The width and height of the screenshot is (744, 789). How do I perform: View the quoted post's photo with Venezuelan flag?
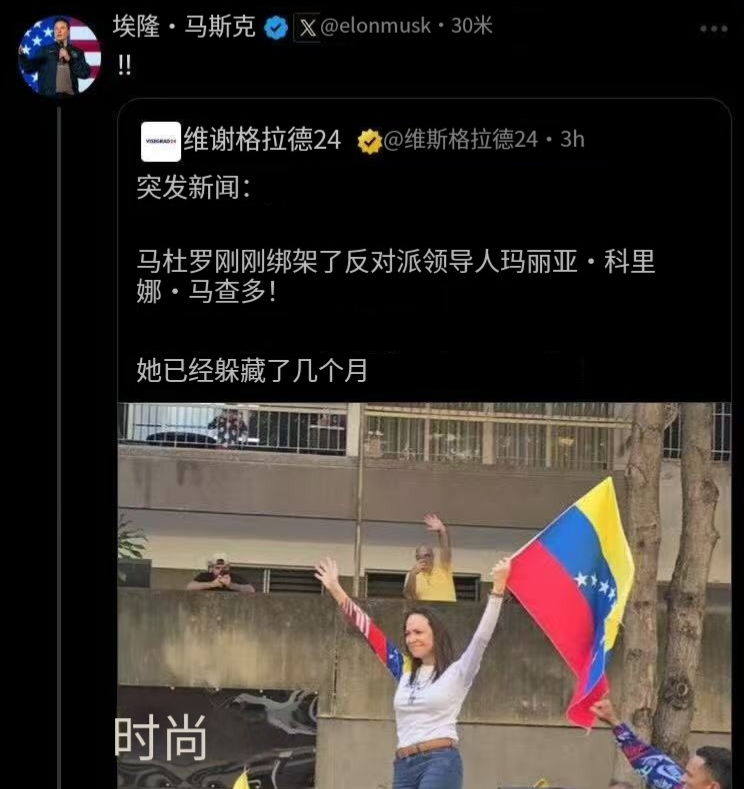pos(424,595)
